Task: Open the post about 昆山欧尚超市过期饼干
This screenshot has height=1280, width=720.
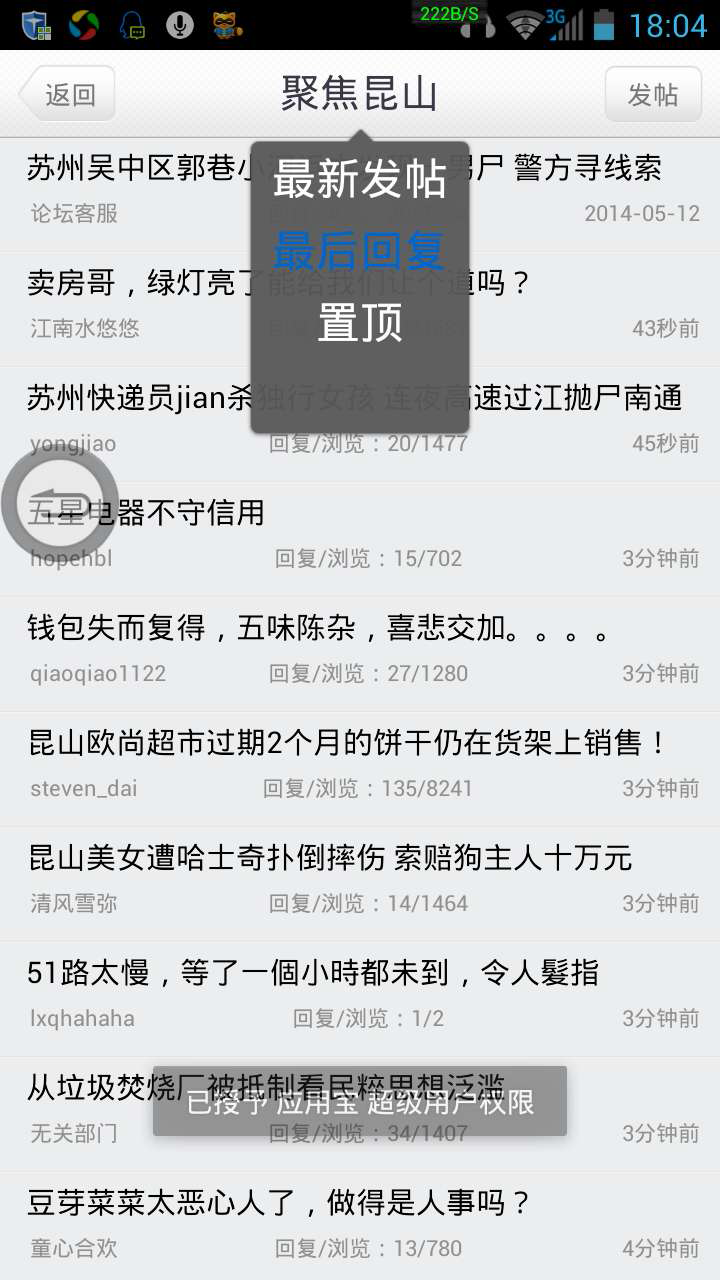Action: pyautogui.click(x=360, y=769)
